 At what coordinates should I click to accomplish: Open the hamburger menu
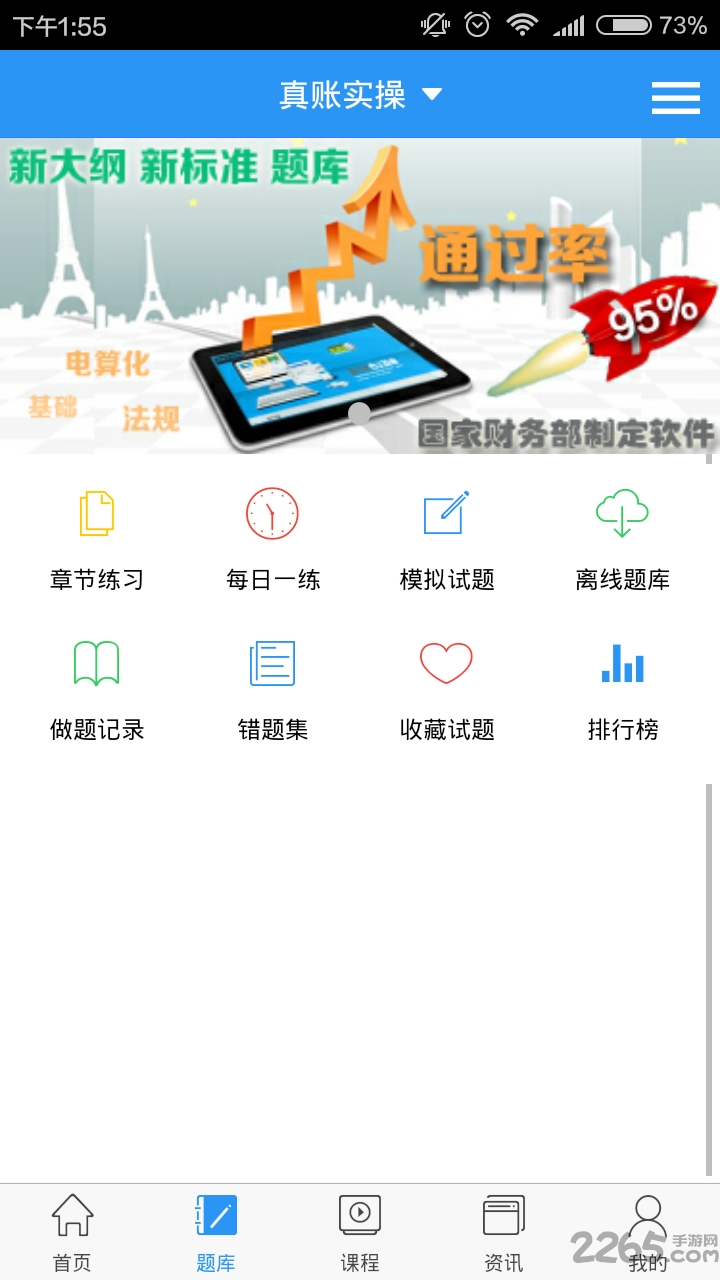(x=675, y=96)
